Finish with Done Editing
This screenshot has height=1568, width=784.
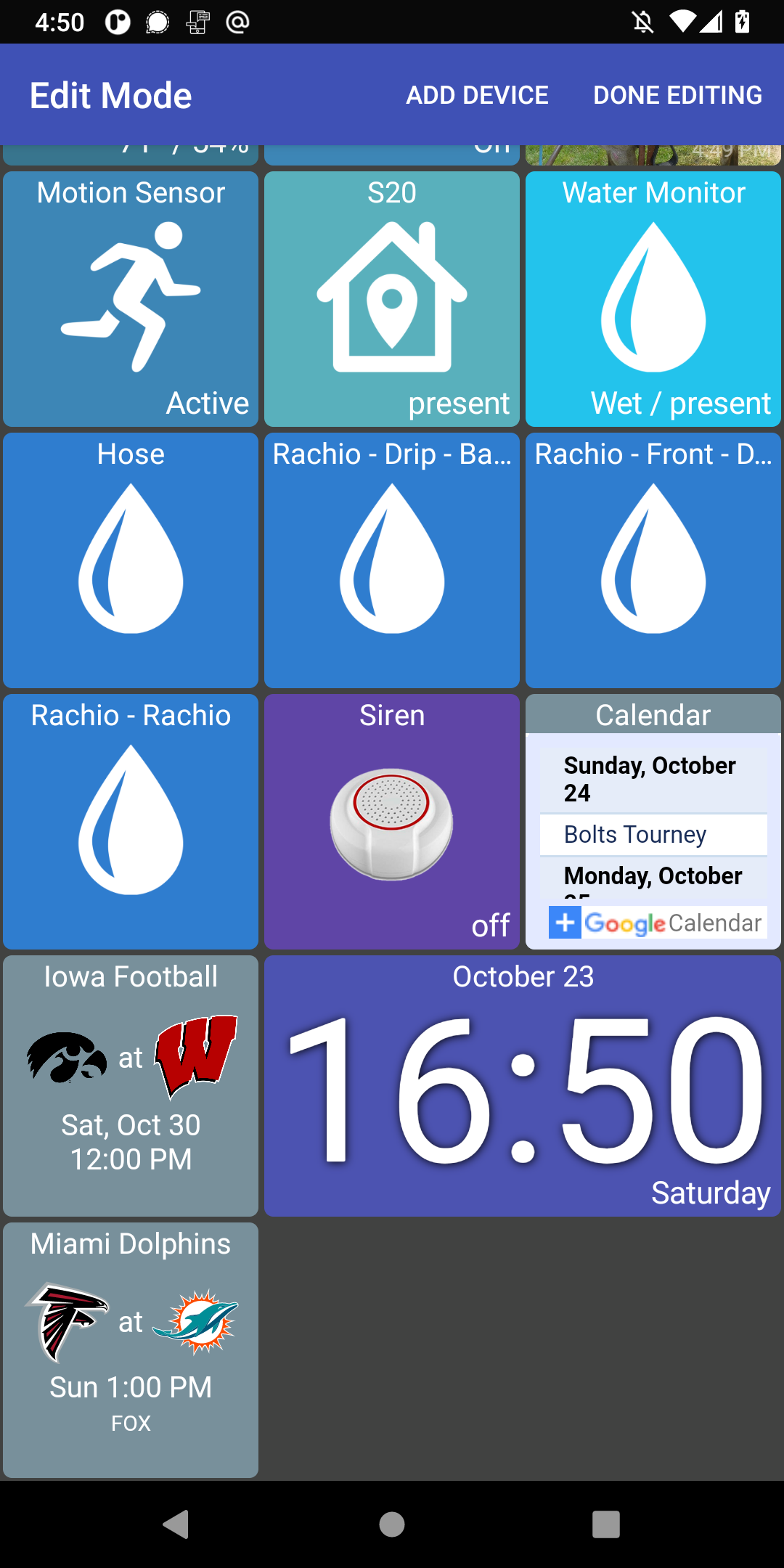[x=677, y=95]
